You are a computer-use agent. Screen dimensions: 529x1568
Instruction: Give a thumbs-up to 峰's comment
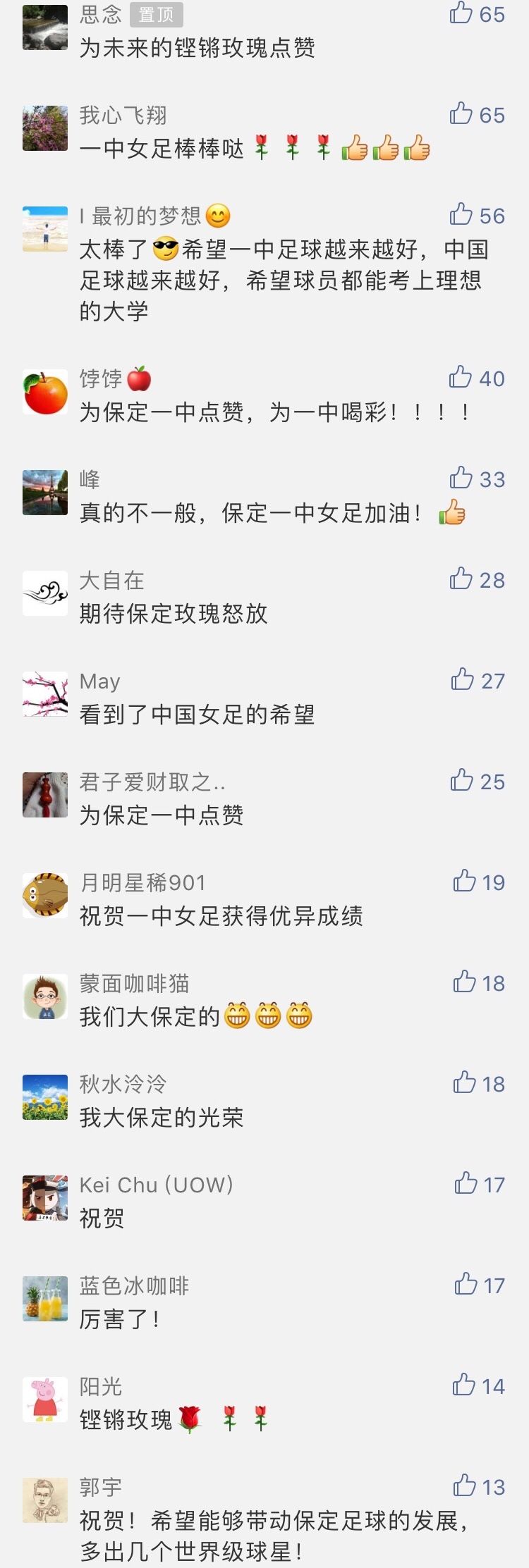click(x=462, y=479)
